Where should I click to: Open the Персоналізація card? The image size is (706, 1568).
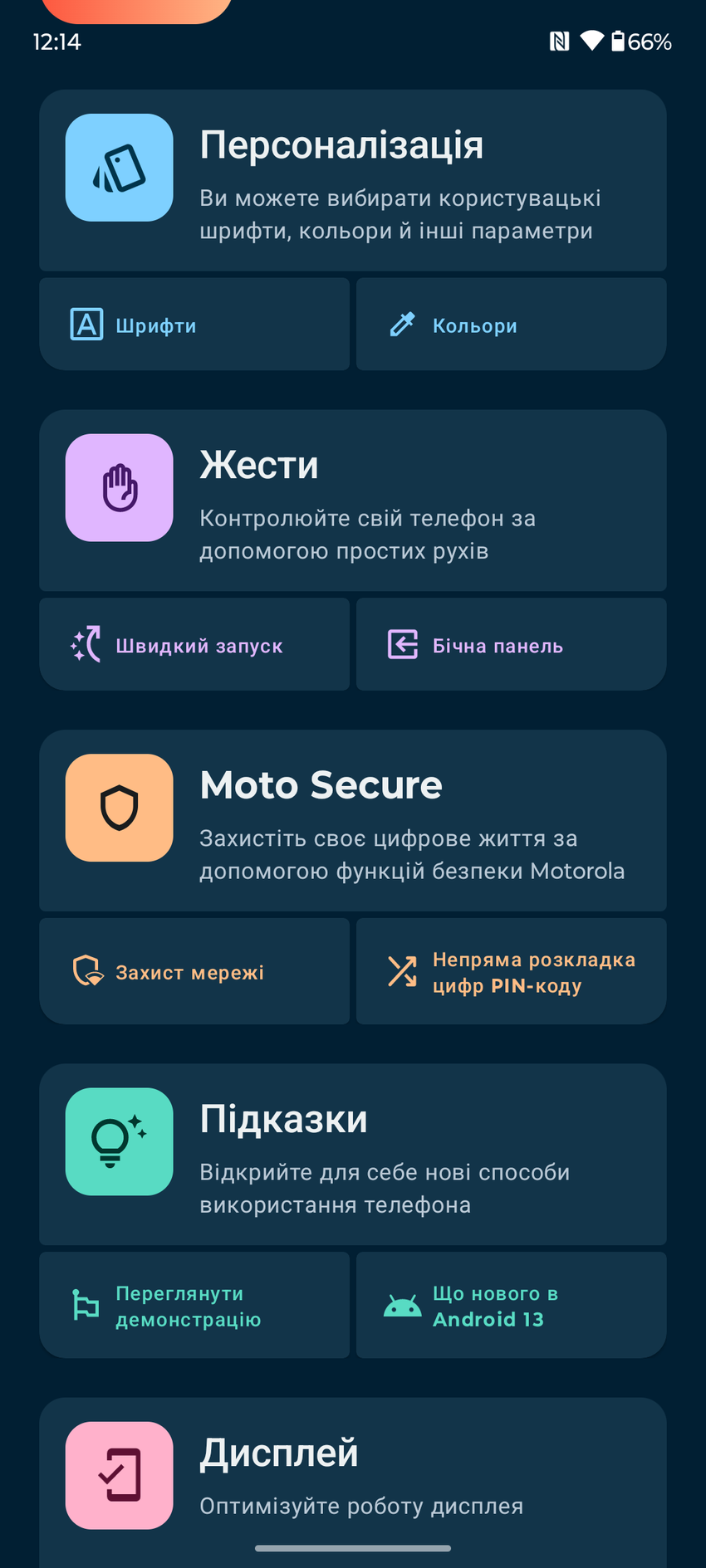(352, 179)
